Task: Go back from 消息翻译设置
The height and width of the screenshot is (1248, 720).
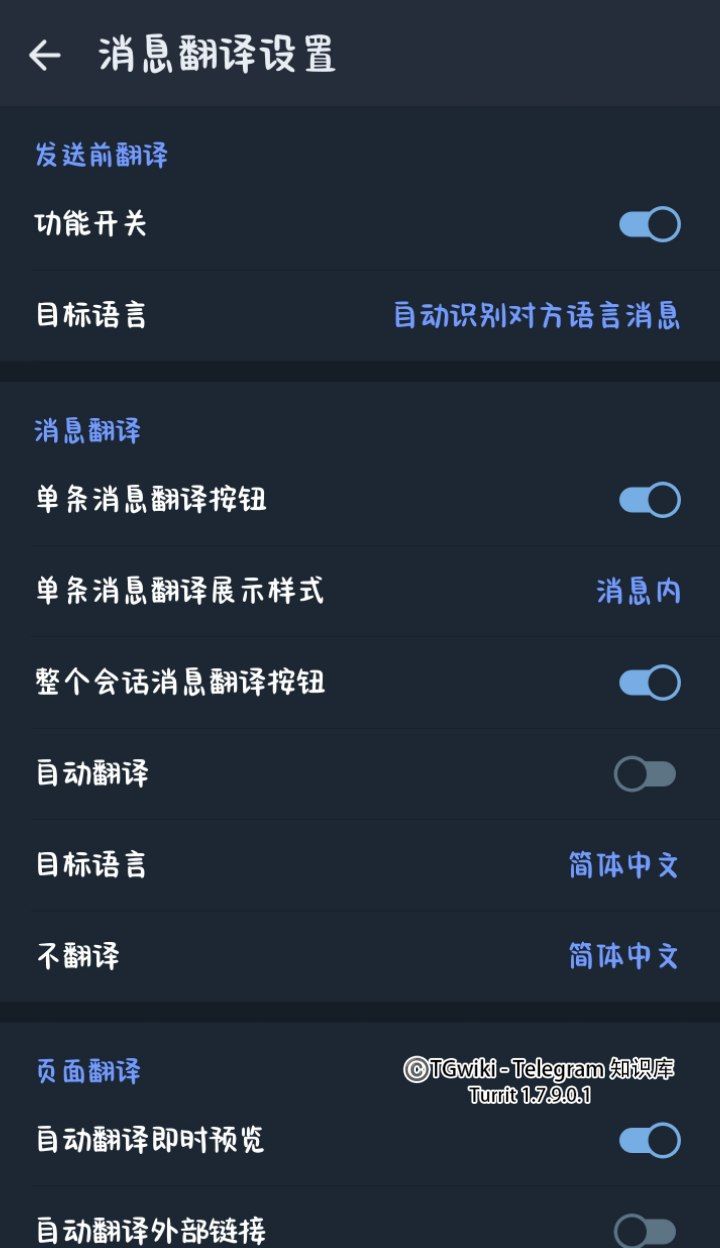Action: [45, 55]
